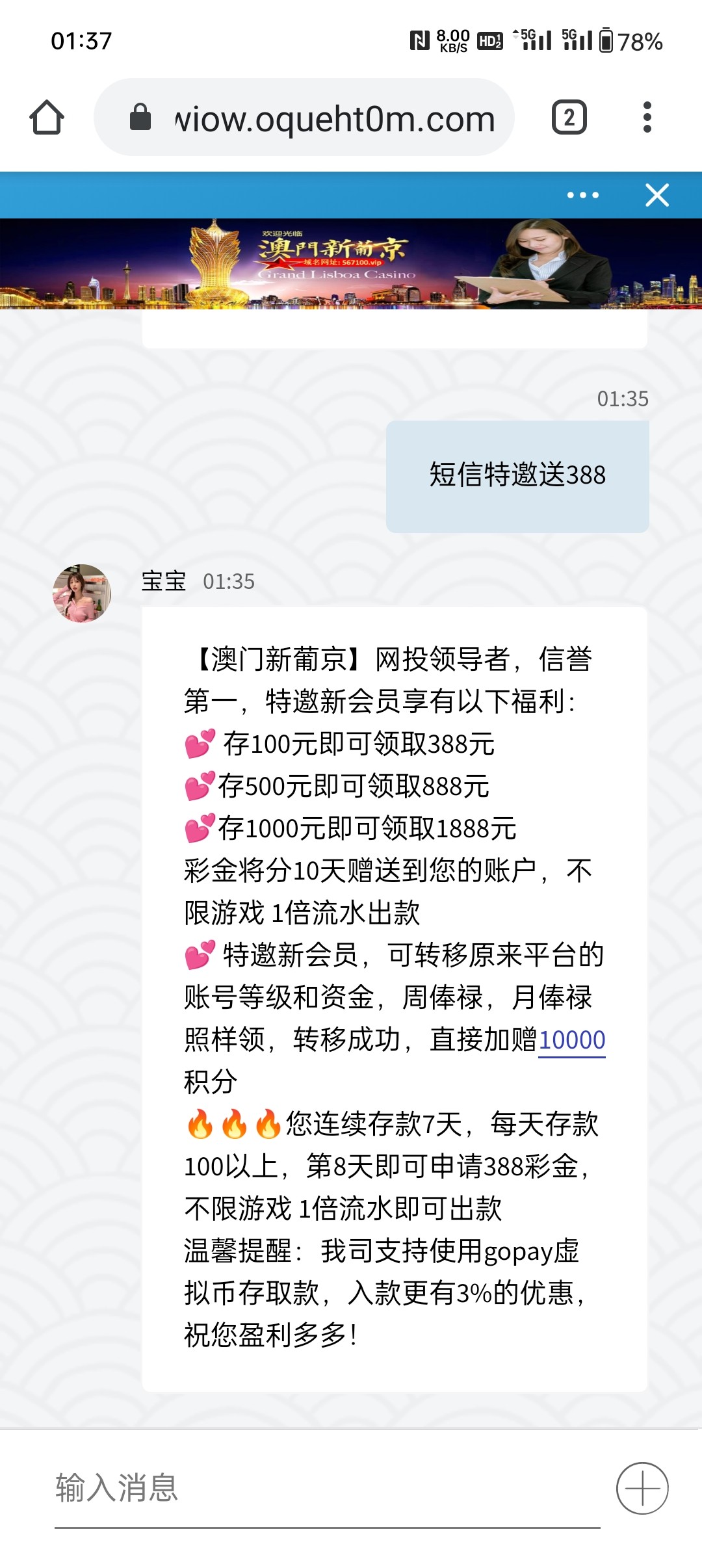Open the 10000 underlined link

tap(571, 1039)
